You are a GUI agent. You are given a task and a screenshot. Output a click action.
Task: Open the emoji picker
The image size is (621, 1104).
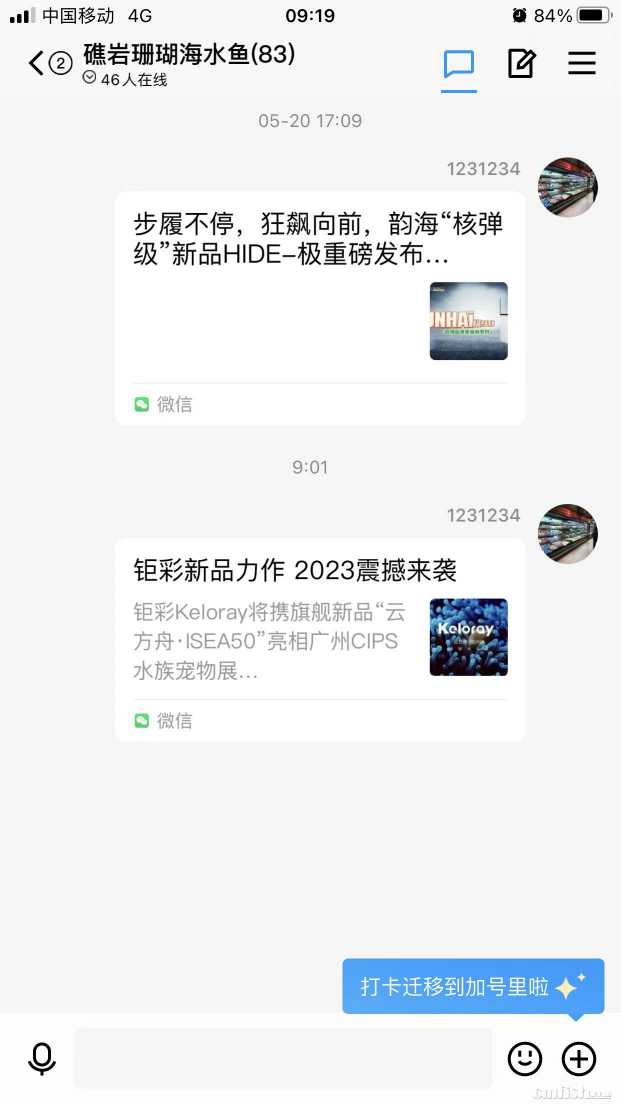coord(525,1058)
